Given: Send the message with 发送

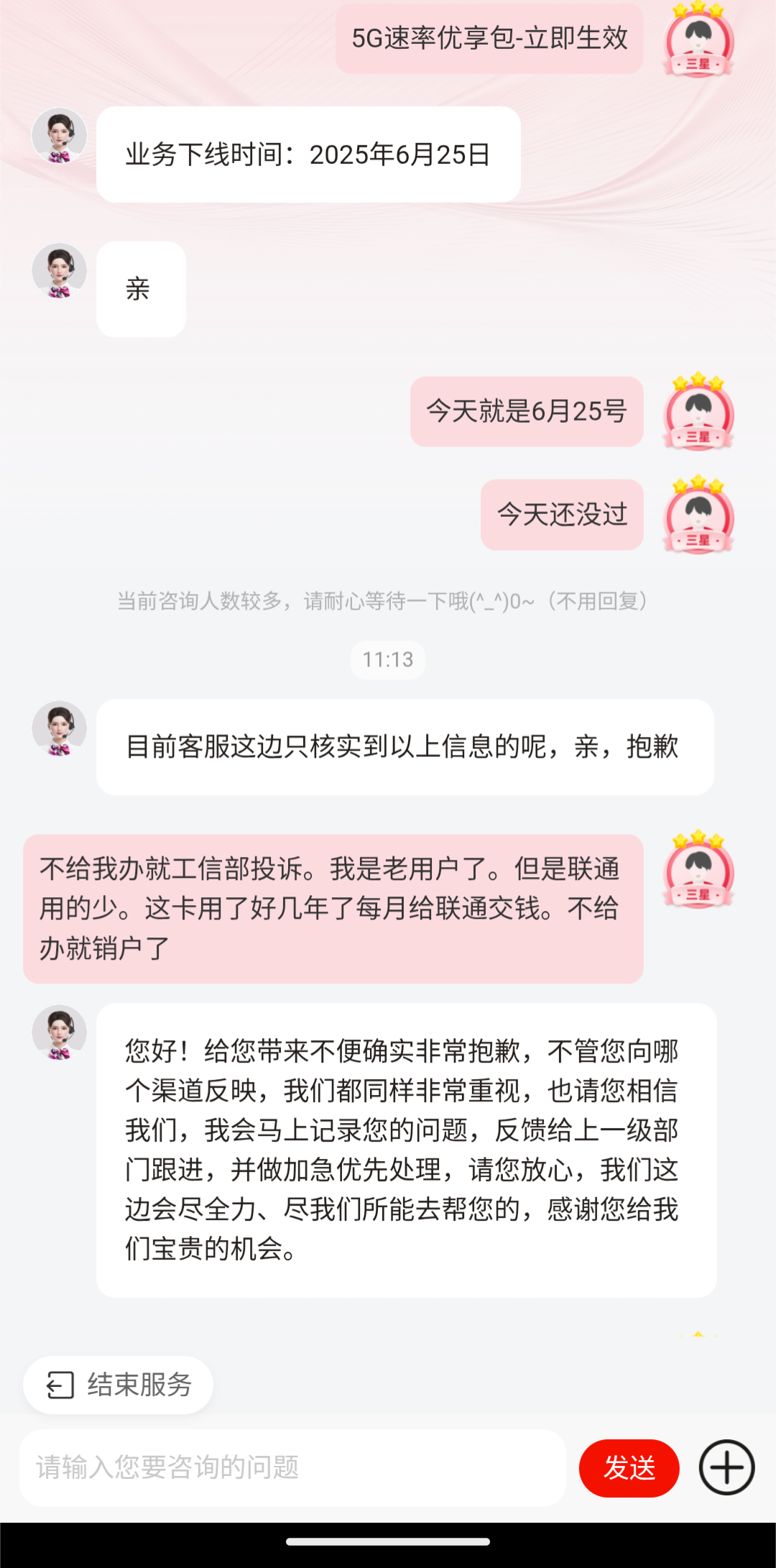Looking at the screenshot, I should [629, 1468].
